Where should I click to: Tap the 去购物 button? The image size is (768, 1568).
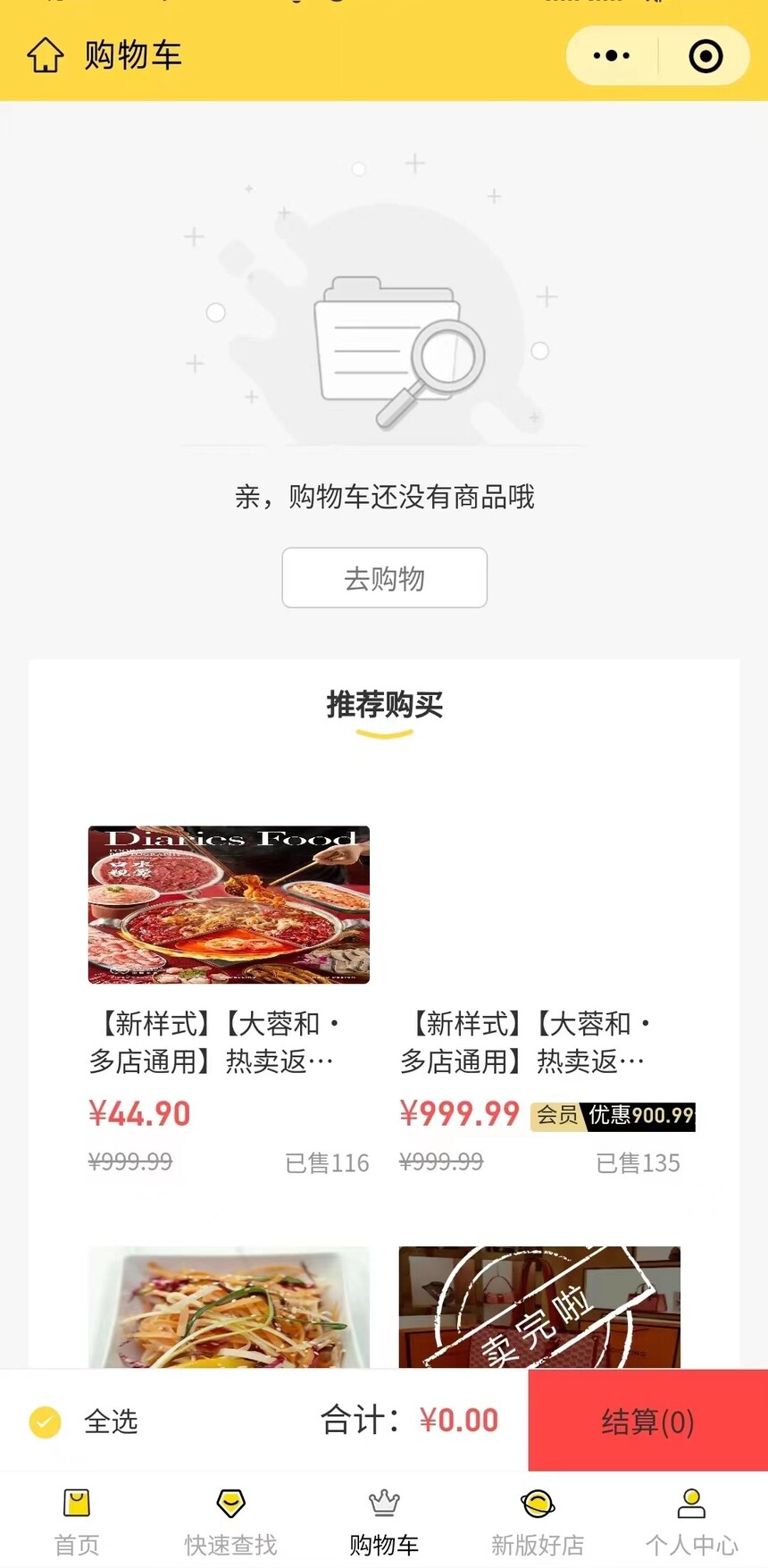click(x=384, y=578)
